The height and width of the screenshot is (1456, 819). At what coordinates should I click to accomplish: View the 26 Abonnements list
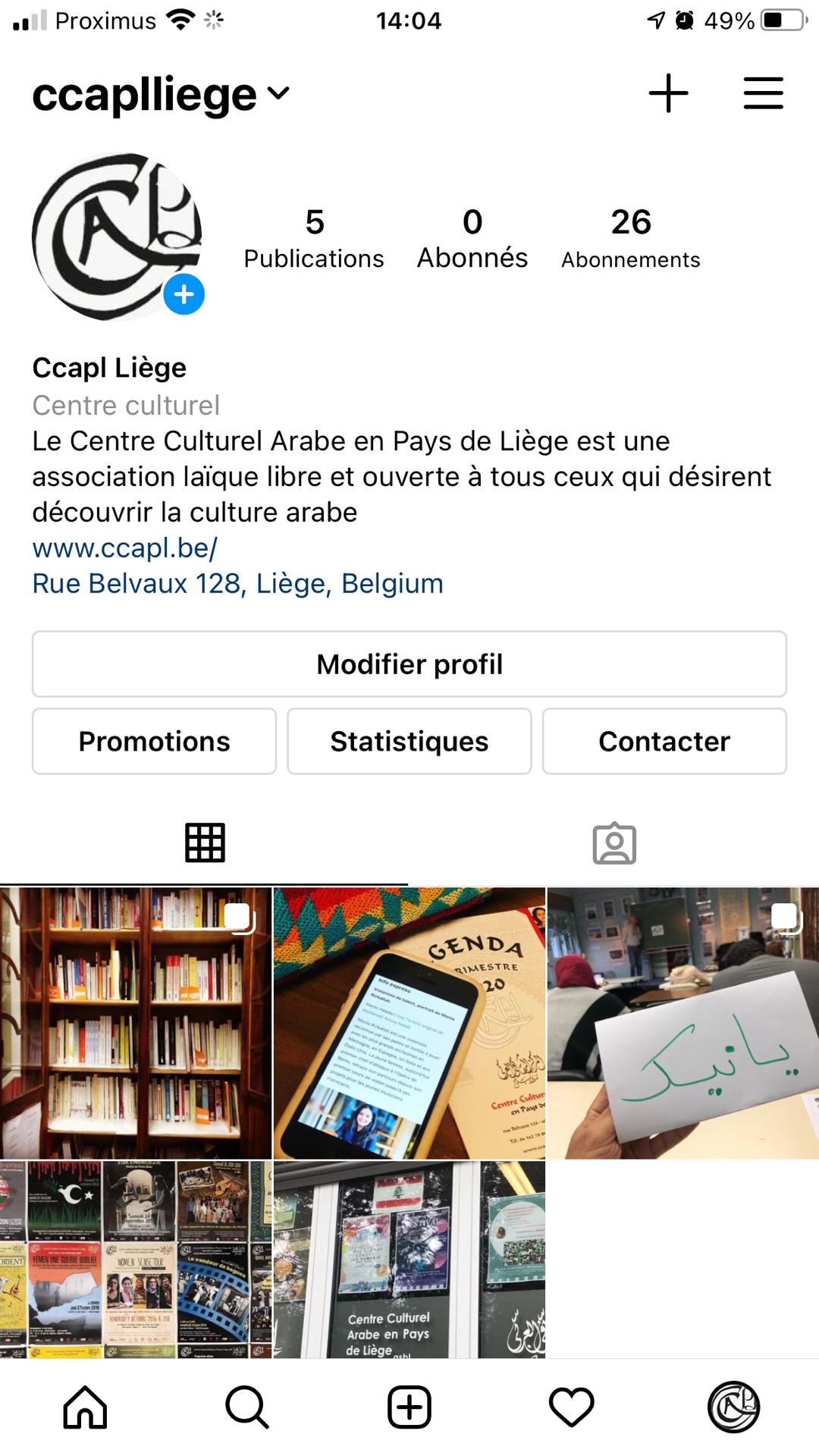[631, 238]
